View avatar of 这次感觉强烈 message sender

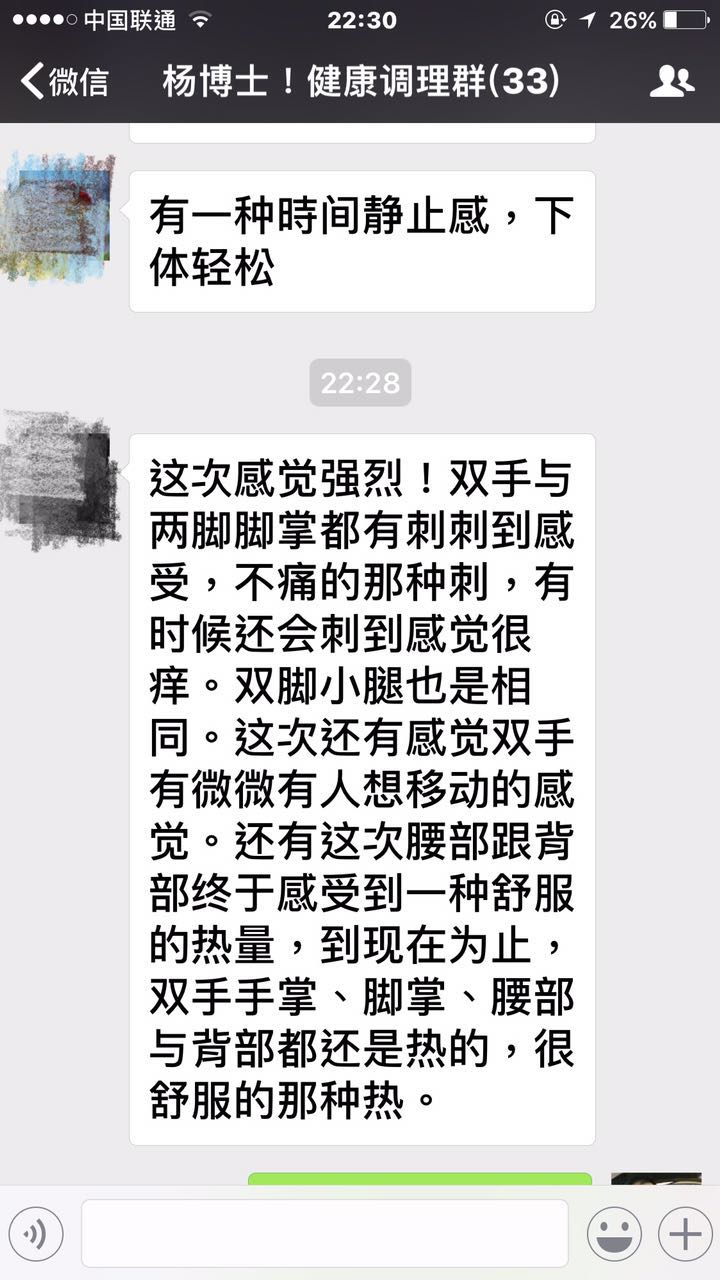click(x=57, y=478)
